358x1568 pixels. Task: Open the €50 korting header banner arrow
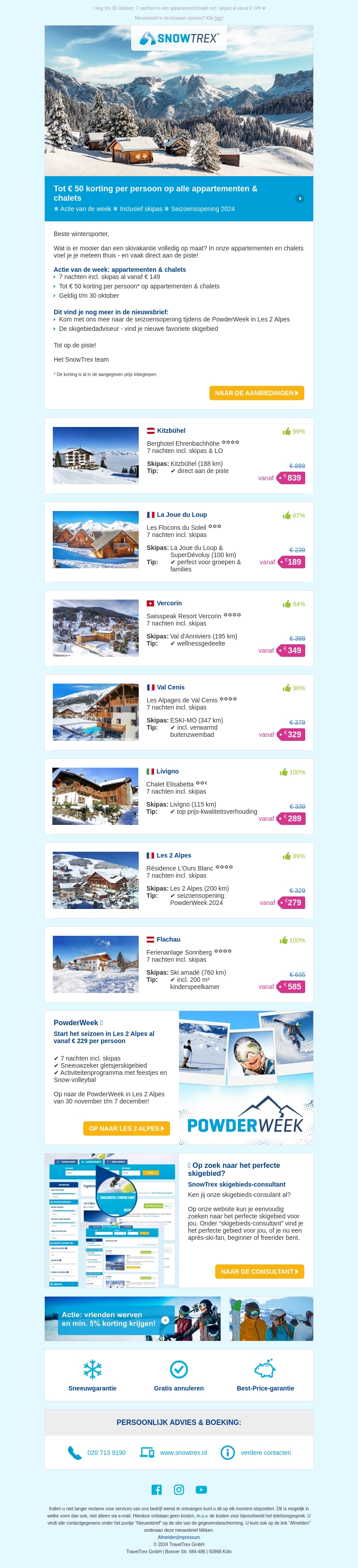tap(299, 199)
